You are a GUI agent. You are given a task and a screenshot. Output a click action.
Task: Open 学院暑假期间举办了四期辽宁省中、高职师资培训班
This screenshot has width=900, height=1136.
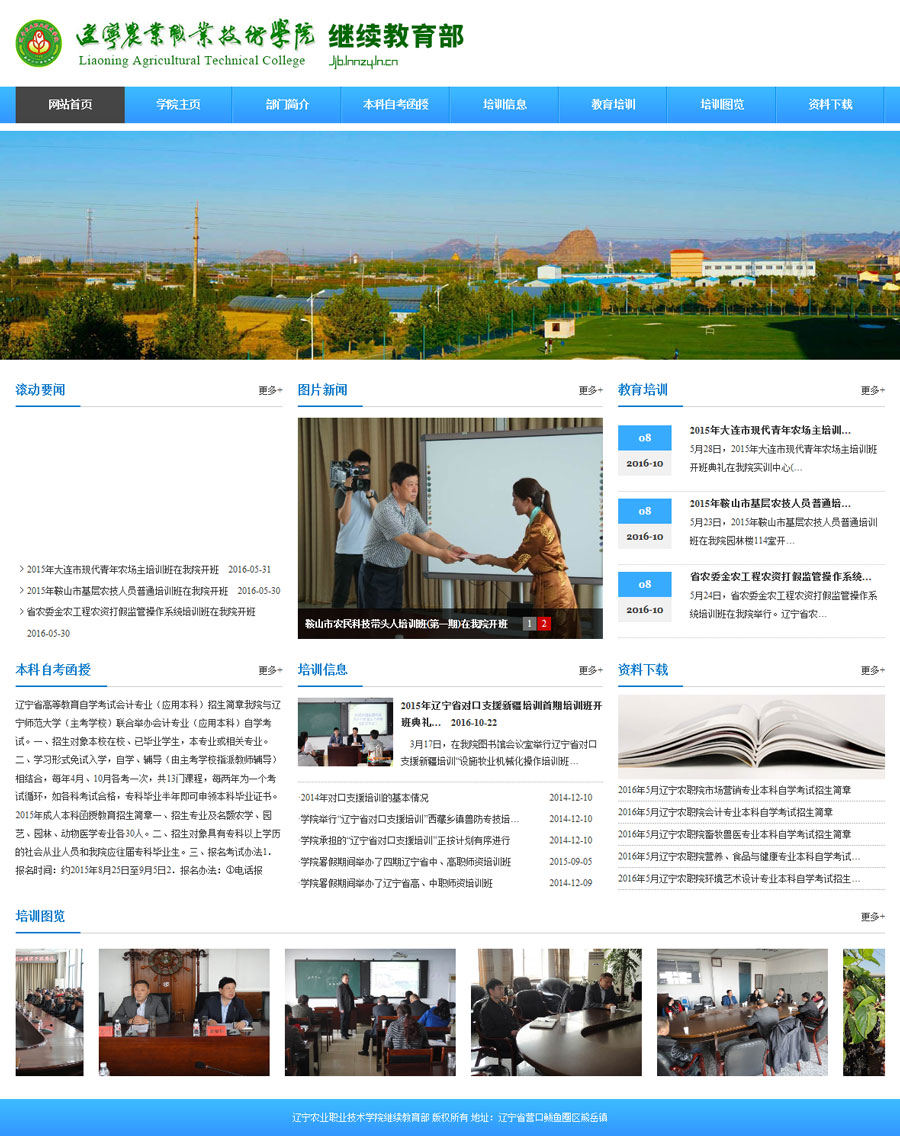point(406,862)
